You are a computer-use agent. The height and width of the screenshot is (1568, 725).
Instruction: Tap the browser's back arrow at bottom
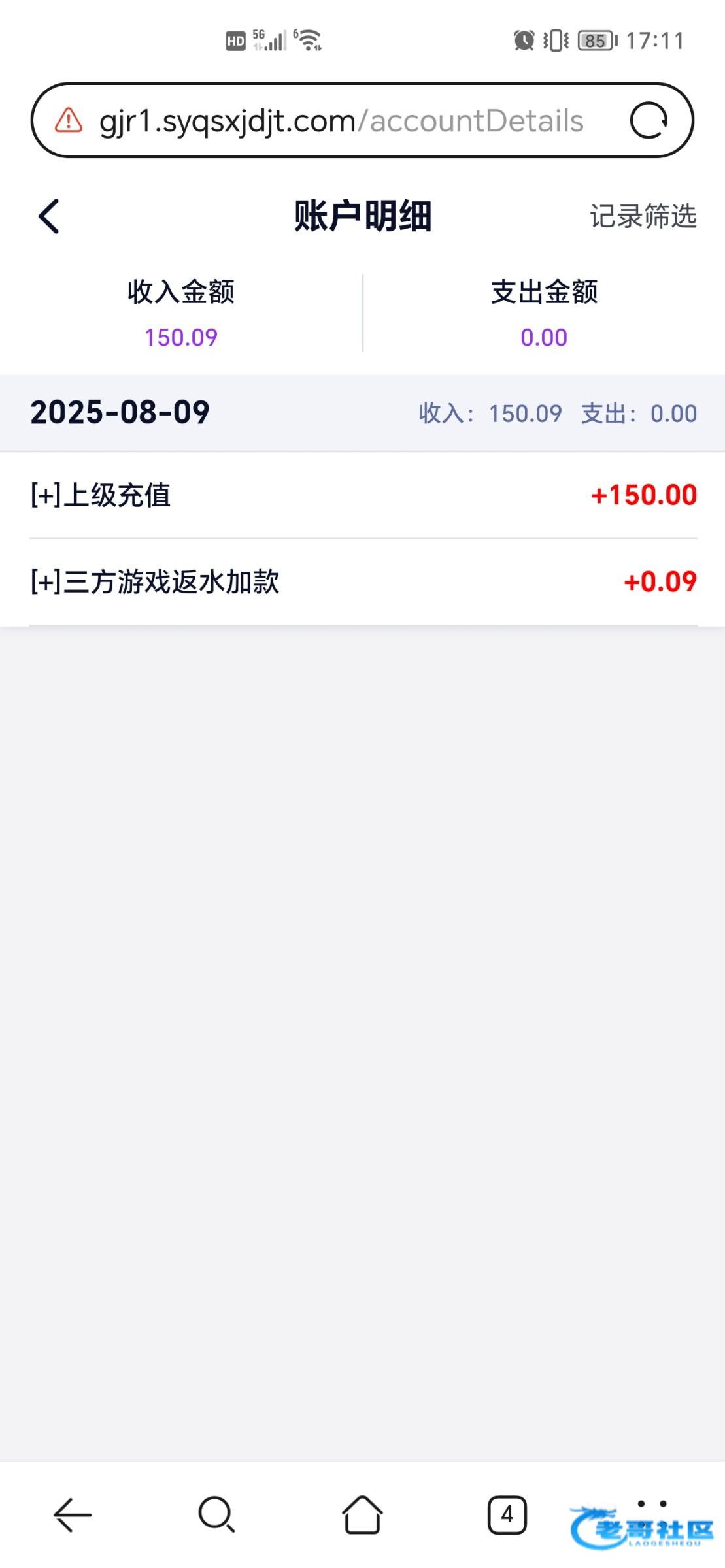73,1514
